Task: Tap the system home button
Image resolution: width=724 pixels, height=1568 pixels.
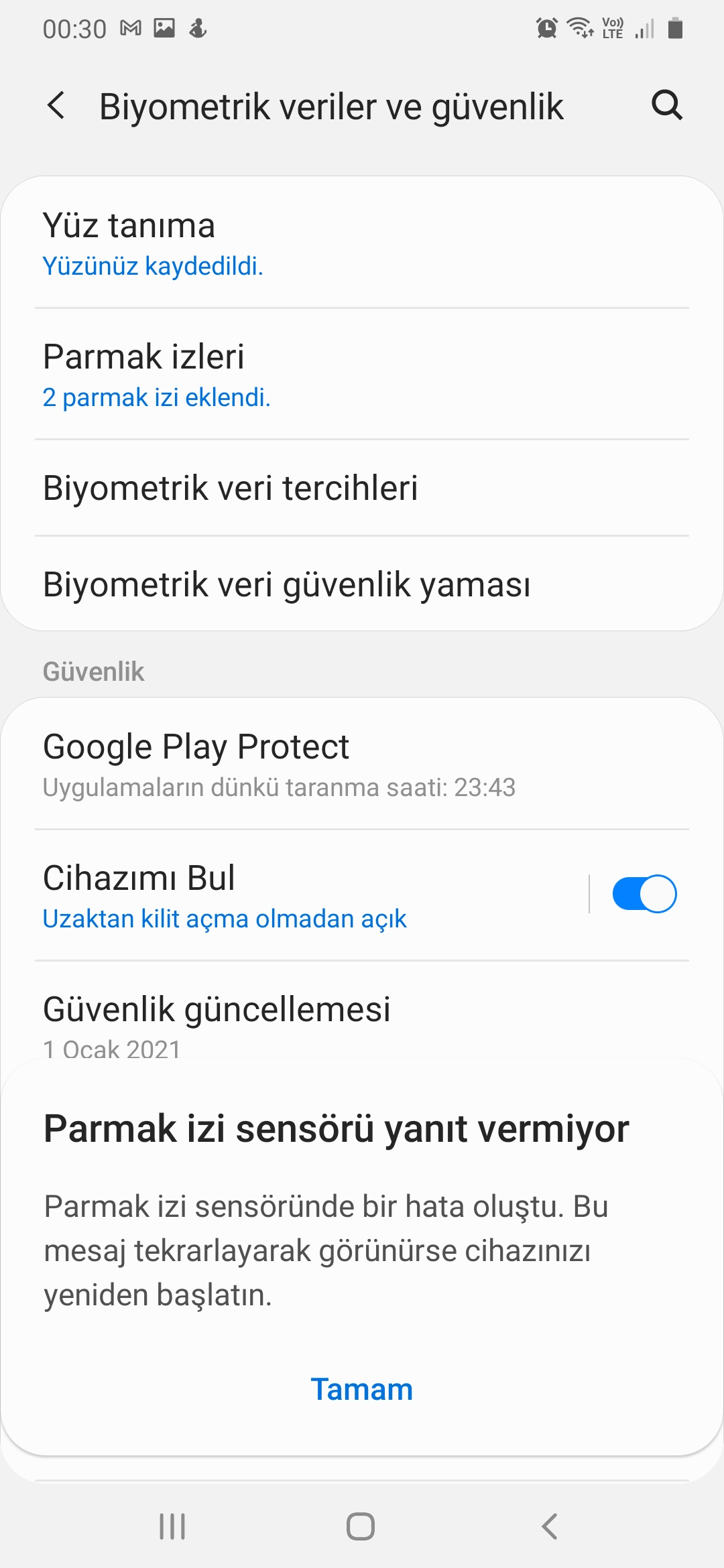Action: (361, 1526)
